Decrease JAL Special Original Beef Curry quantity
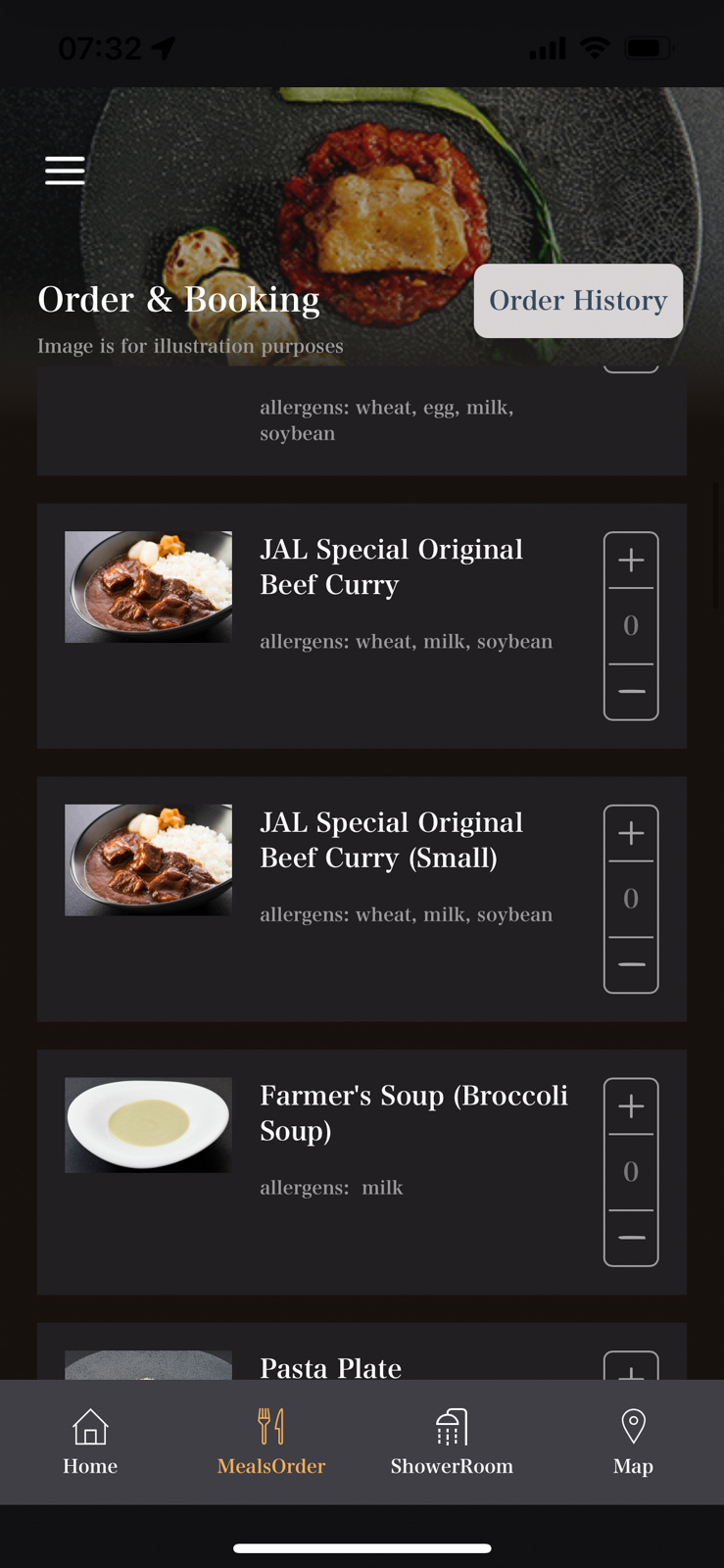This screenshot has width=724, height=1568. (631, 692)
